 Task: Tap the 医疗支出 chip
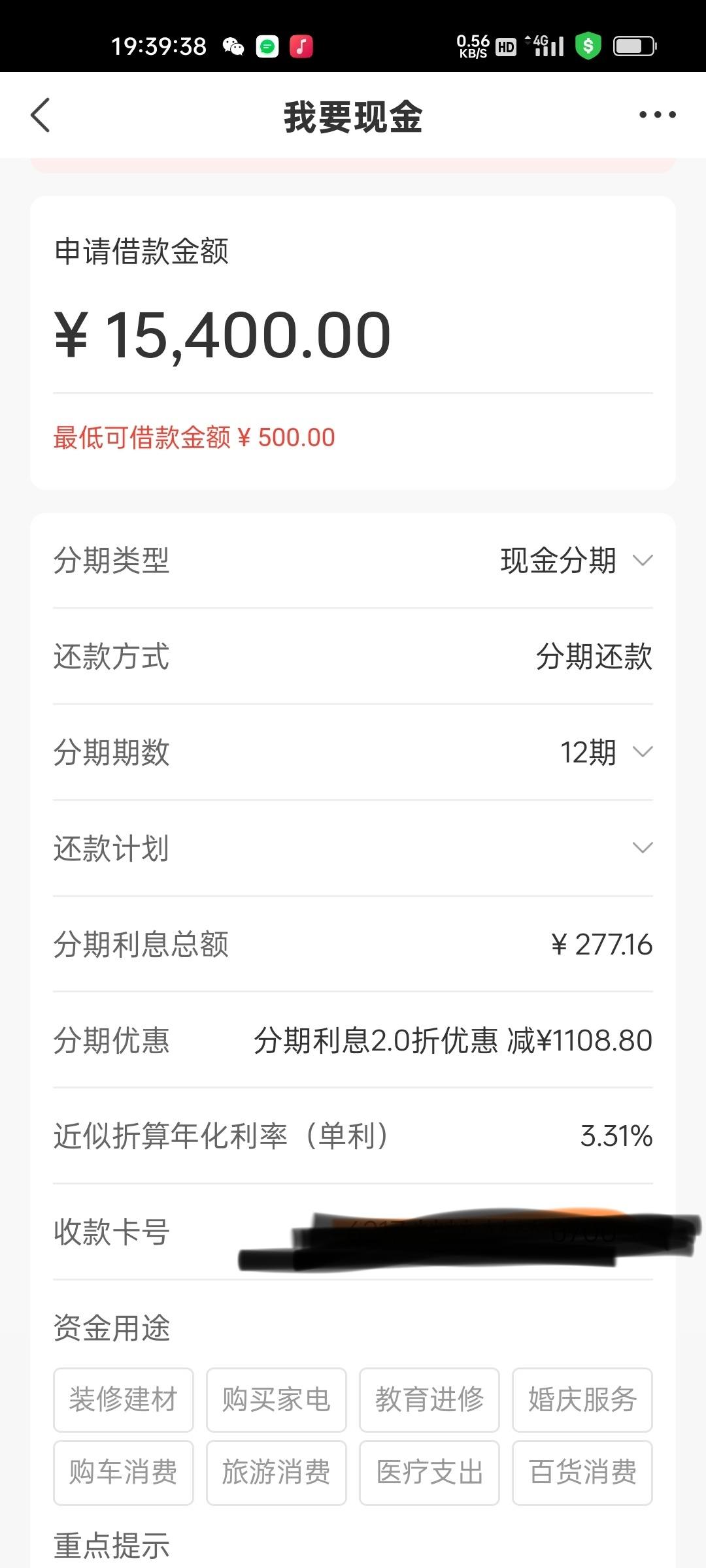[429, 1473]
